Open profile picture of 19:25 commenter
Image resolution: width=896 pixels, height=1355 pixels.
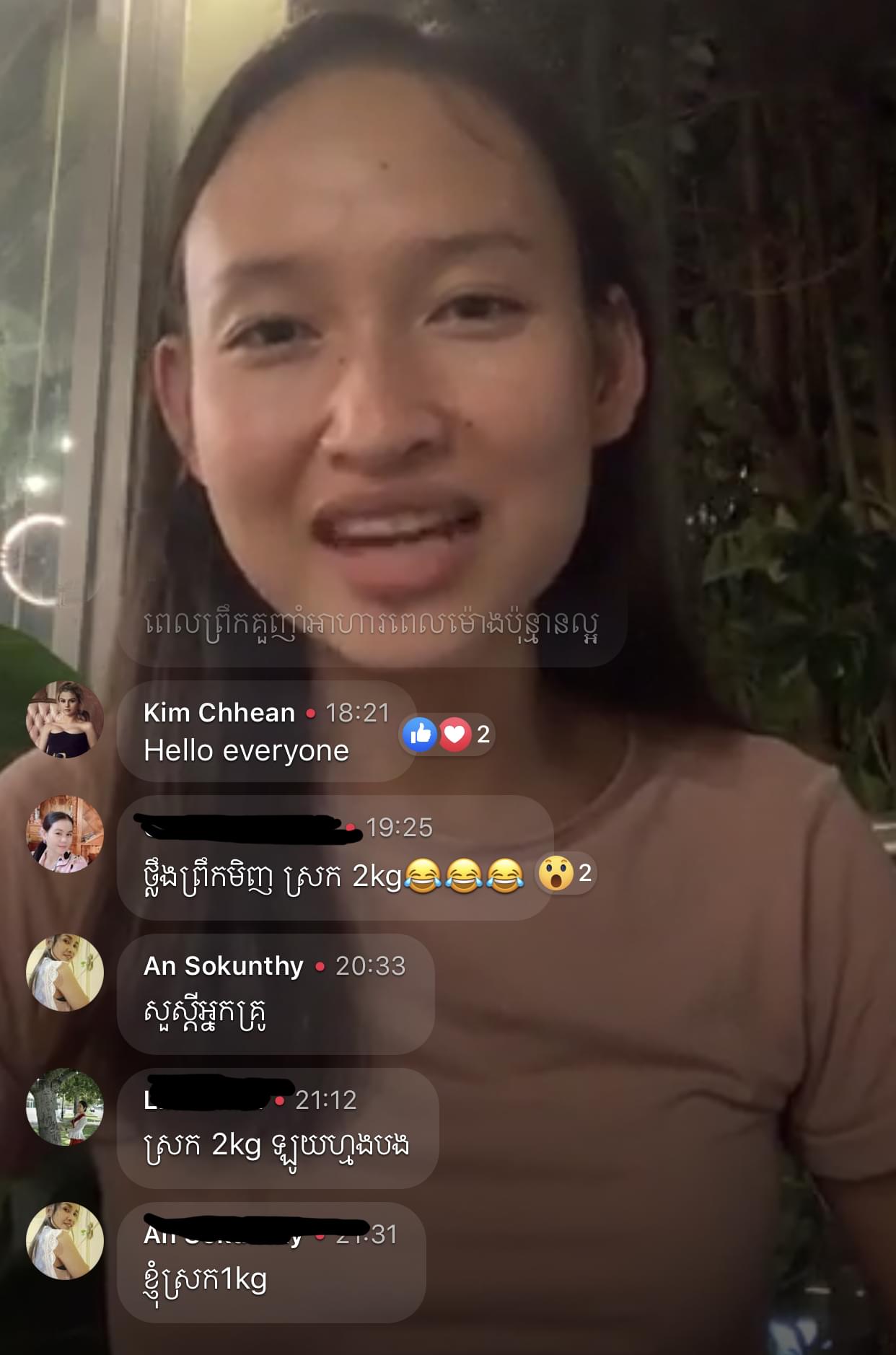click(x=65, y=834)
